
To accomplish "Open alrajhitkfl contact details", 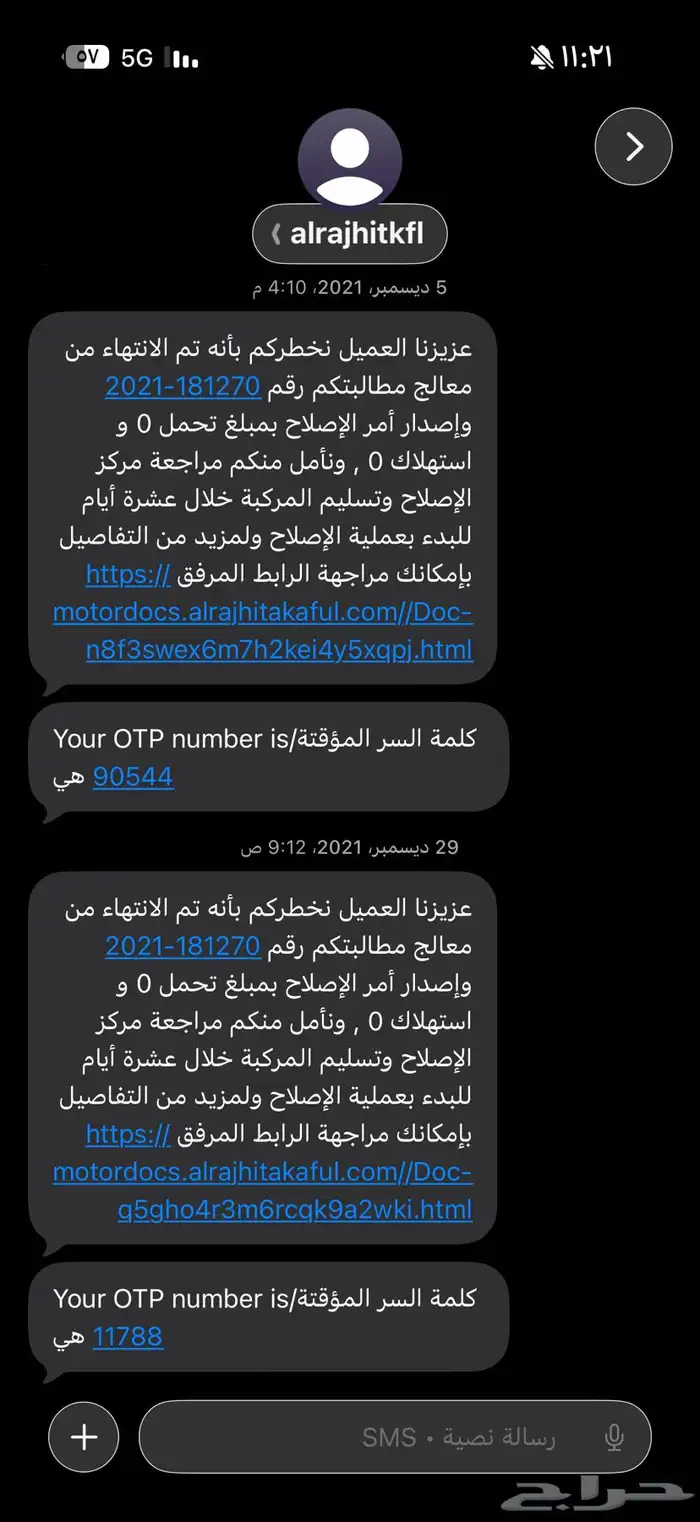I will [350, 235].
